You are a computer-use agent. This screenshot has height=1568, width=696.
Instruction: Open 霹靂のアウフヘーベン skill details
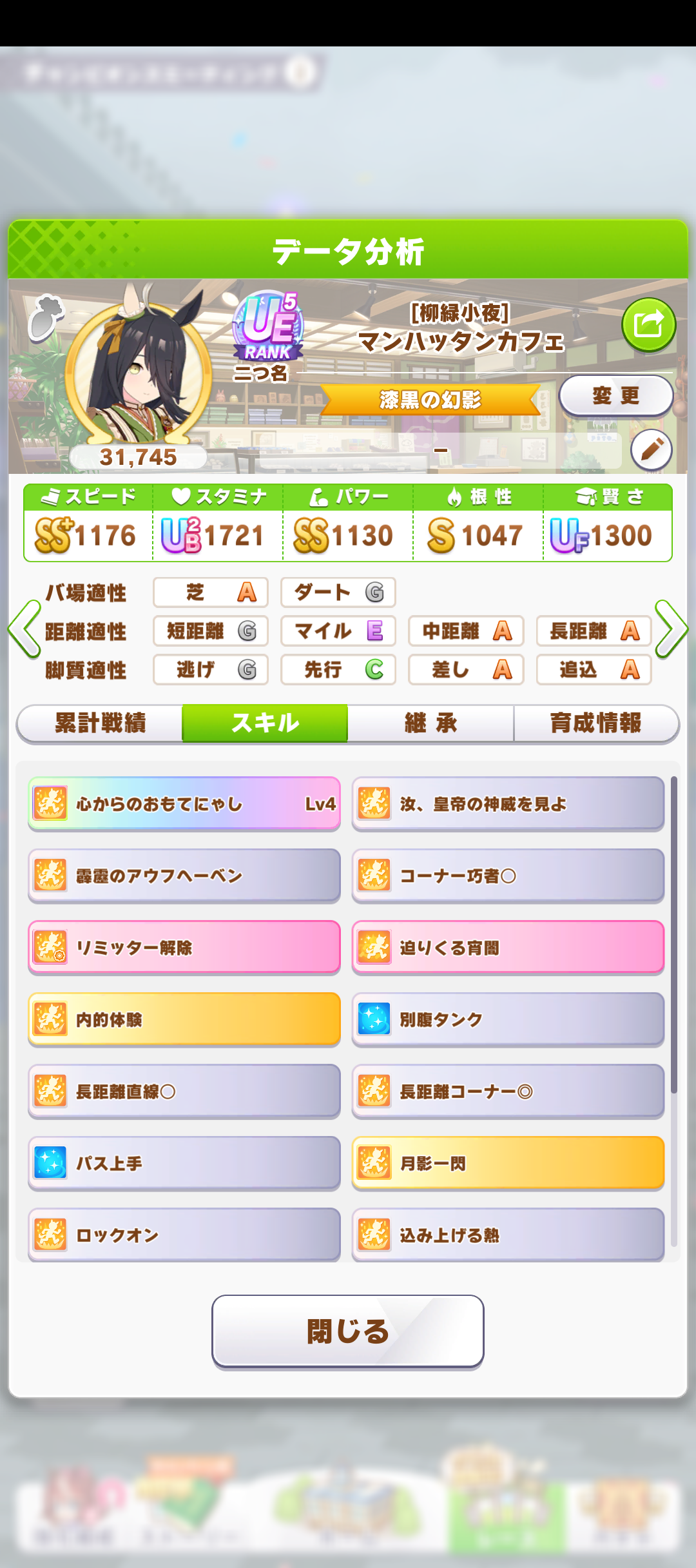[184, 876]
